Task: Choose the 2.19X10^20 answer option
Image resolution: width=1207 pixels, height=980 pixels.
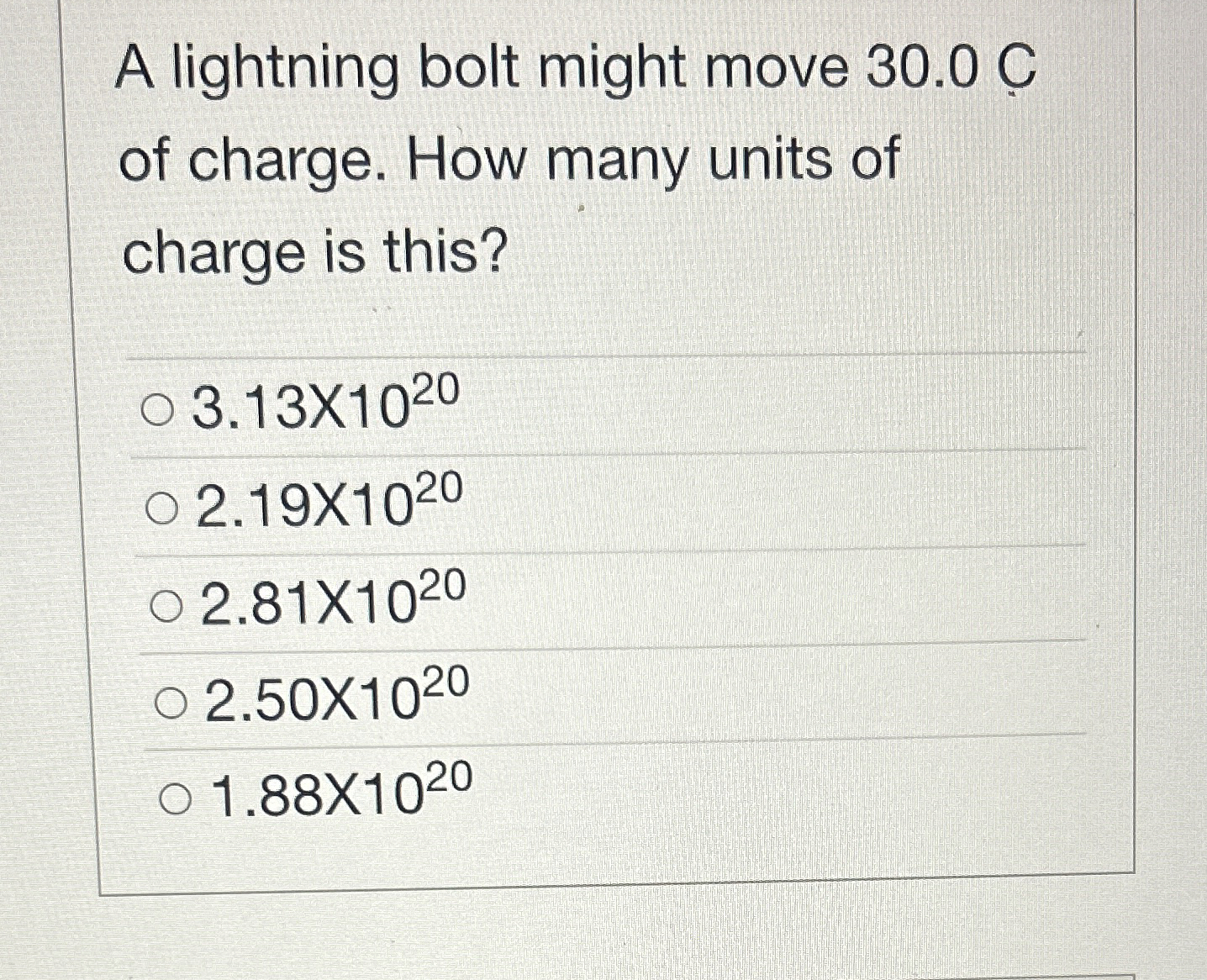Action: [160, 509]
